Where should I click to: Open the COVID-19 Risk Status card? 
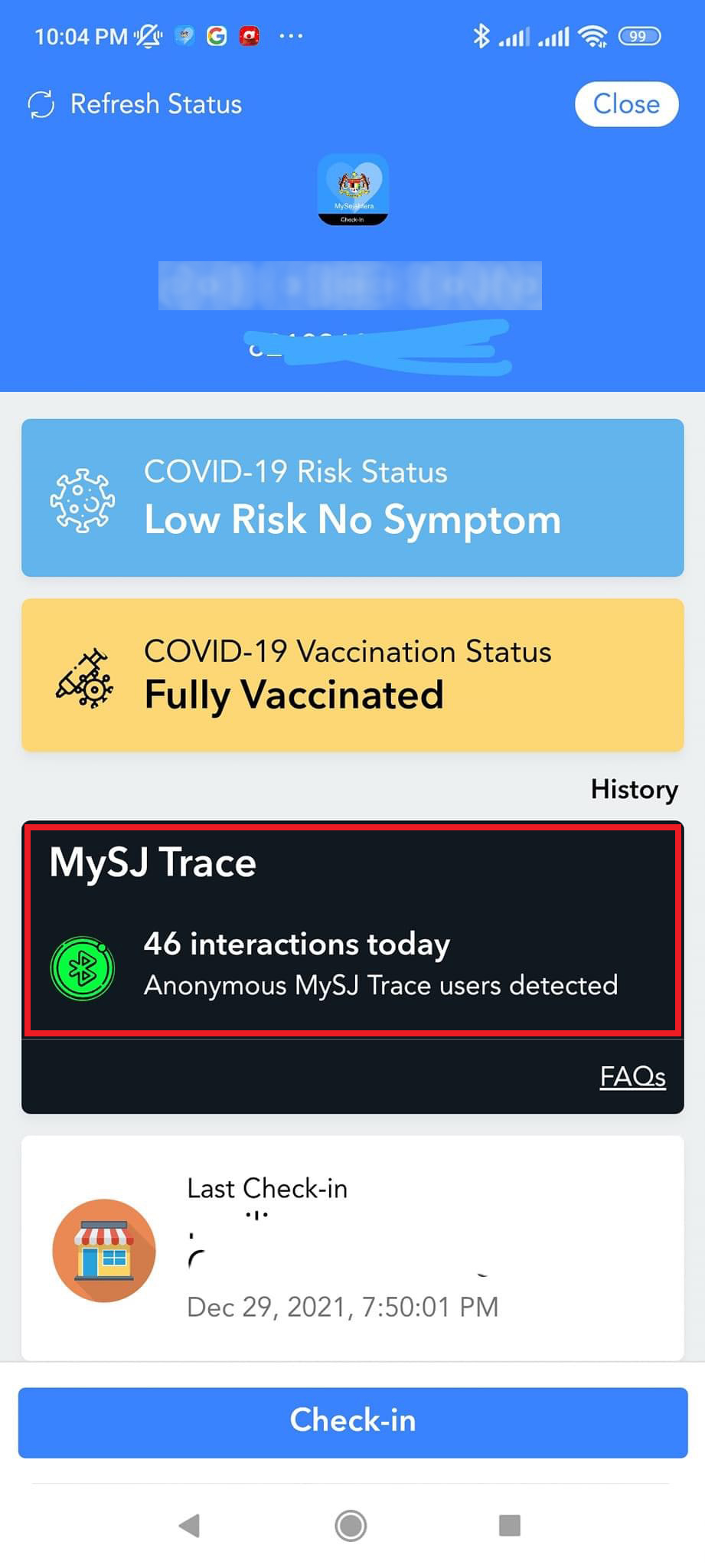(x=352, y=498)
